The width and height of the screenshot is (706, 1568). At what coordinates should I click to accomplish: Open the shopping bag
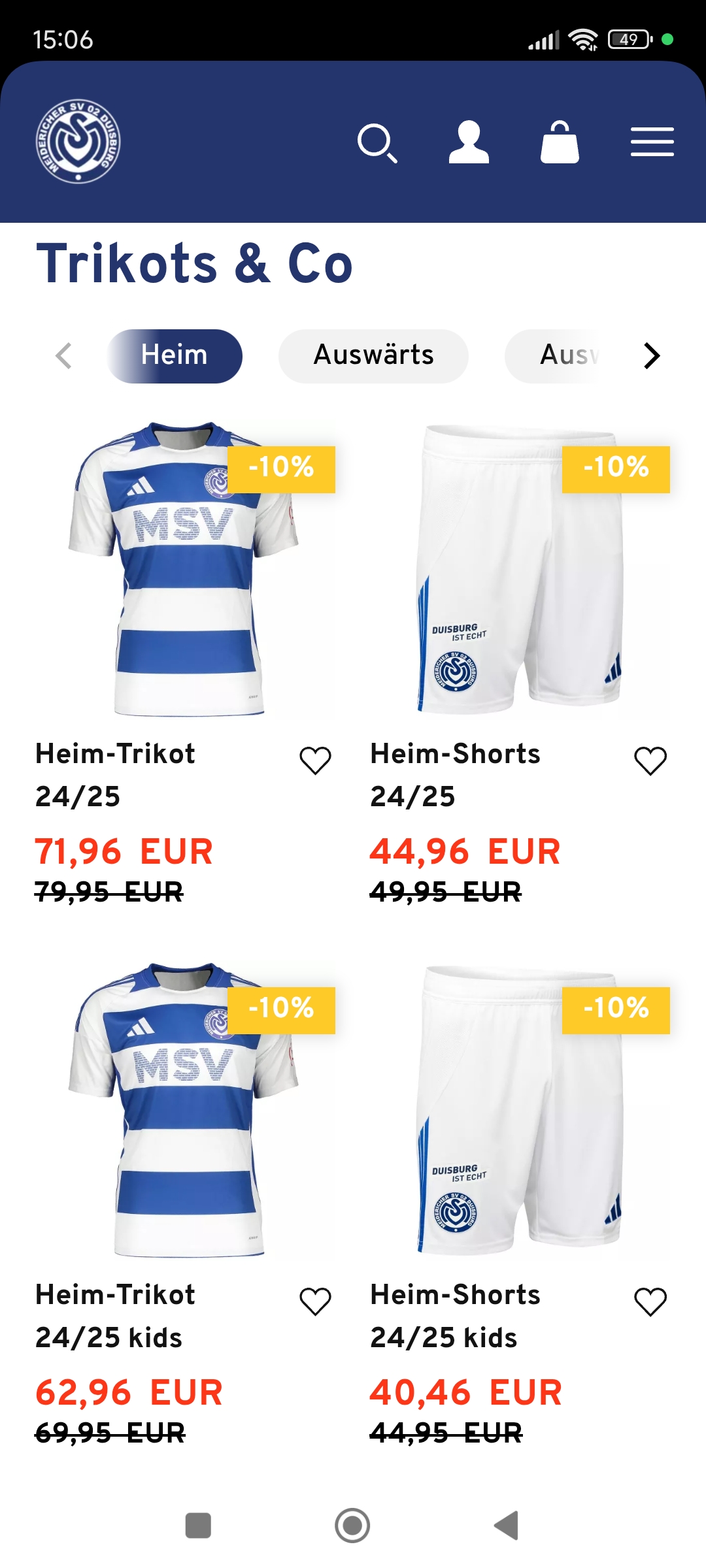tap(560, 142)
